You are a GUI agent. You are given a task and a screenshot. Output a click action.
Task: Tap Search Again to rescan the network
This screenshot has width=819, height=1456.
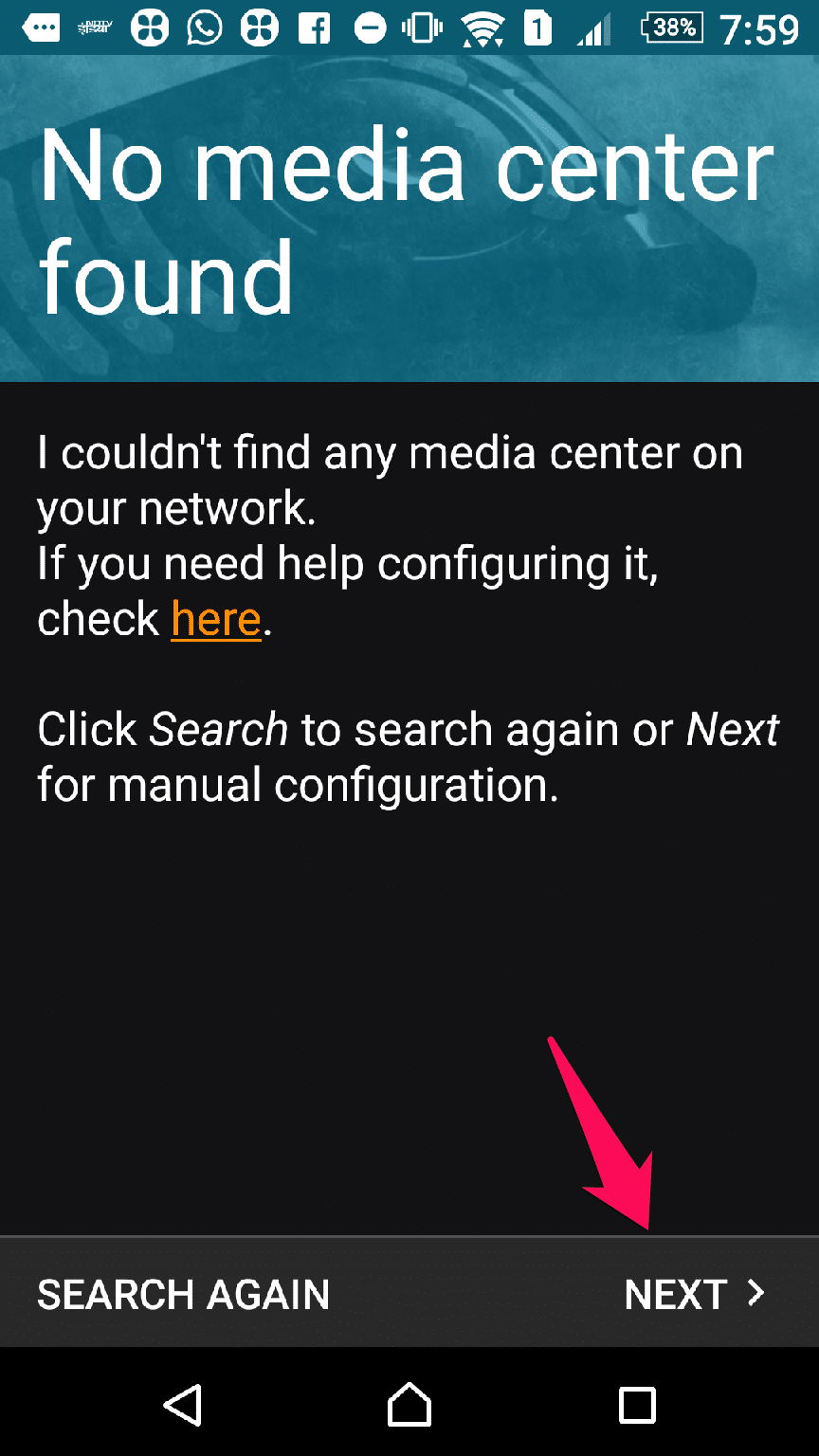[183, 1294]
